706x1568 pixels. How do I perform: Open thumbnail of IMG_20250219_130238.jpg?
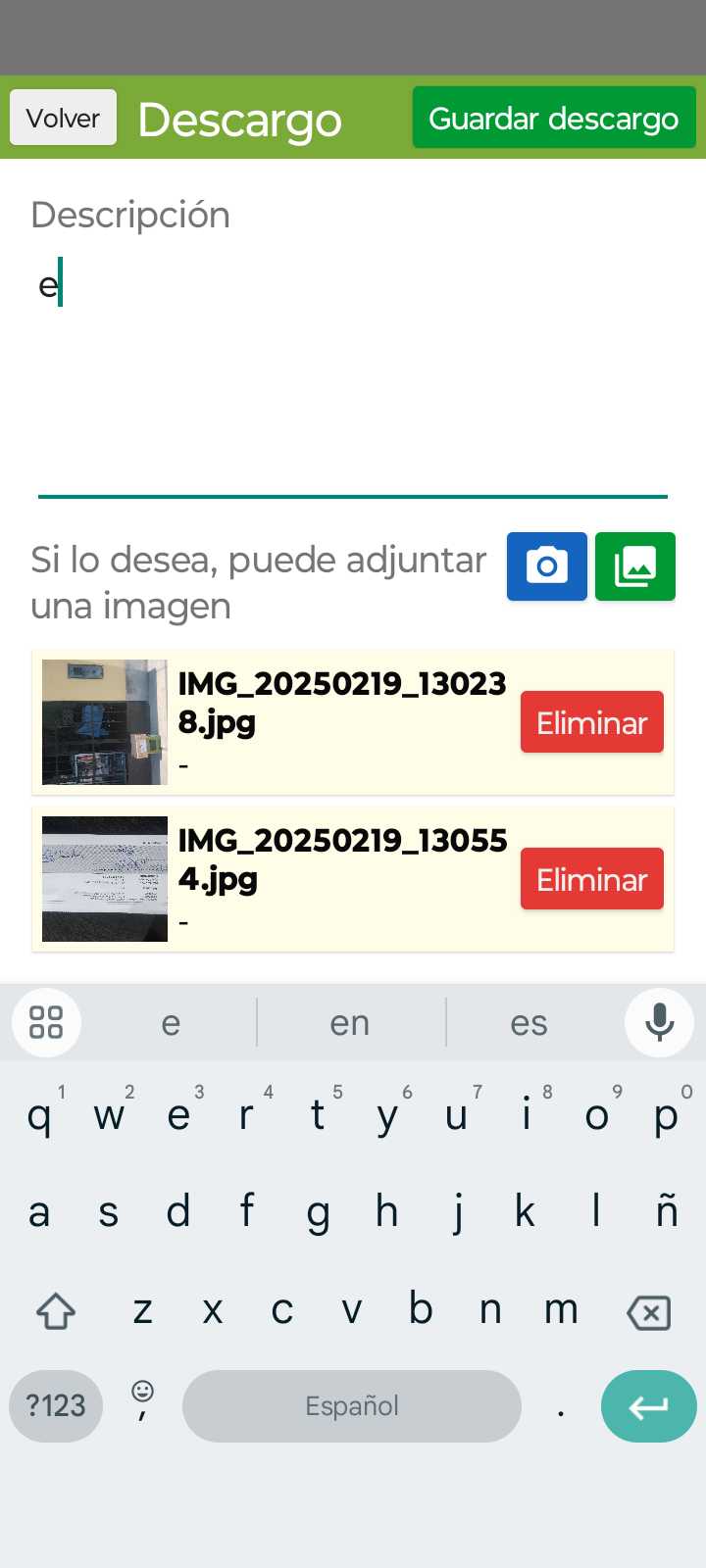coord(105,722)
